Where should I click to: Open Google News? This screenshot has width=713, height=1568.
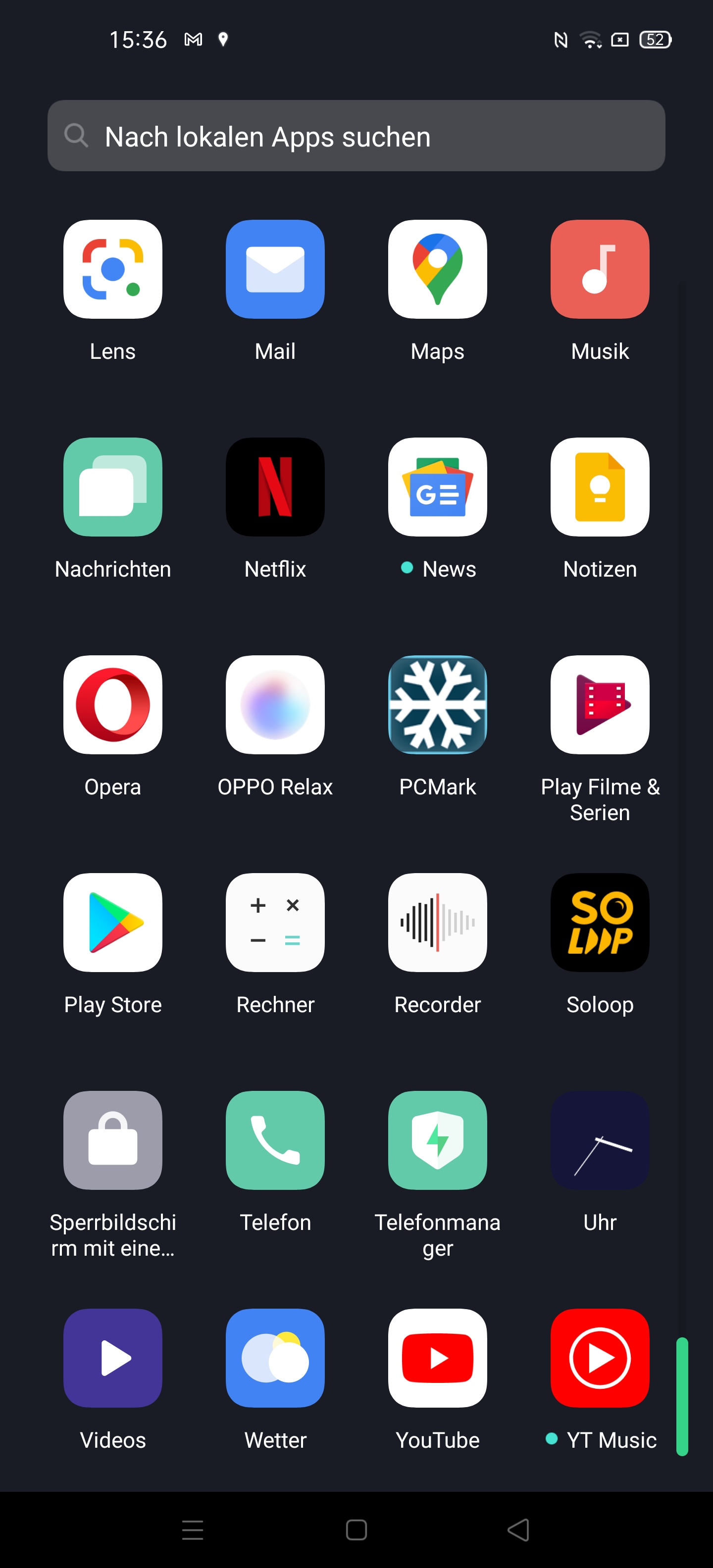437,487
